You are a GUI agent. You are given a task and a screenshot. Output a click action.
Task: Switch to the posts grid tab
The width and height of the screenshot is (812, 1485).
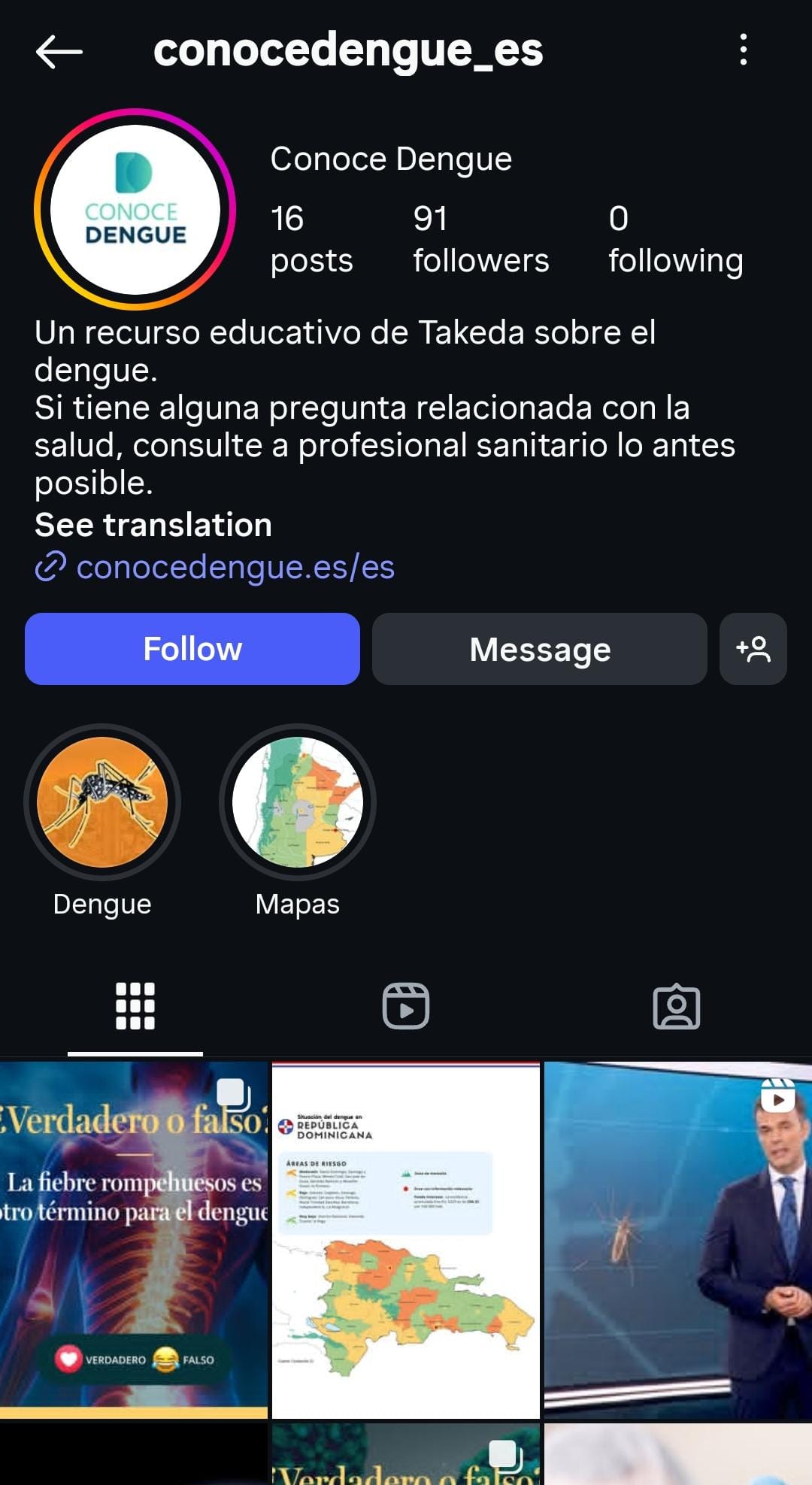pos(135,1006)
